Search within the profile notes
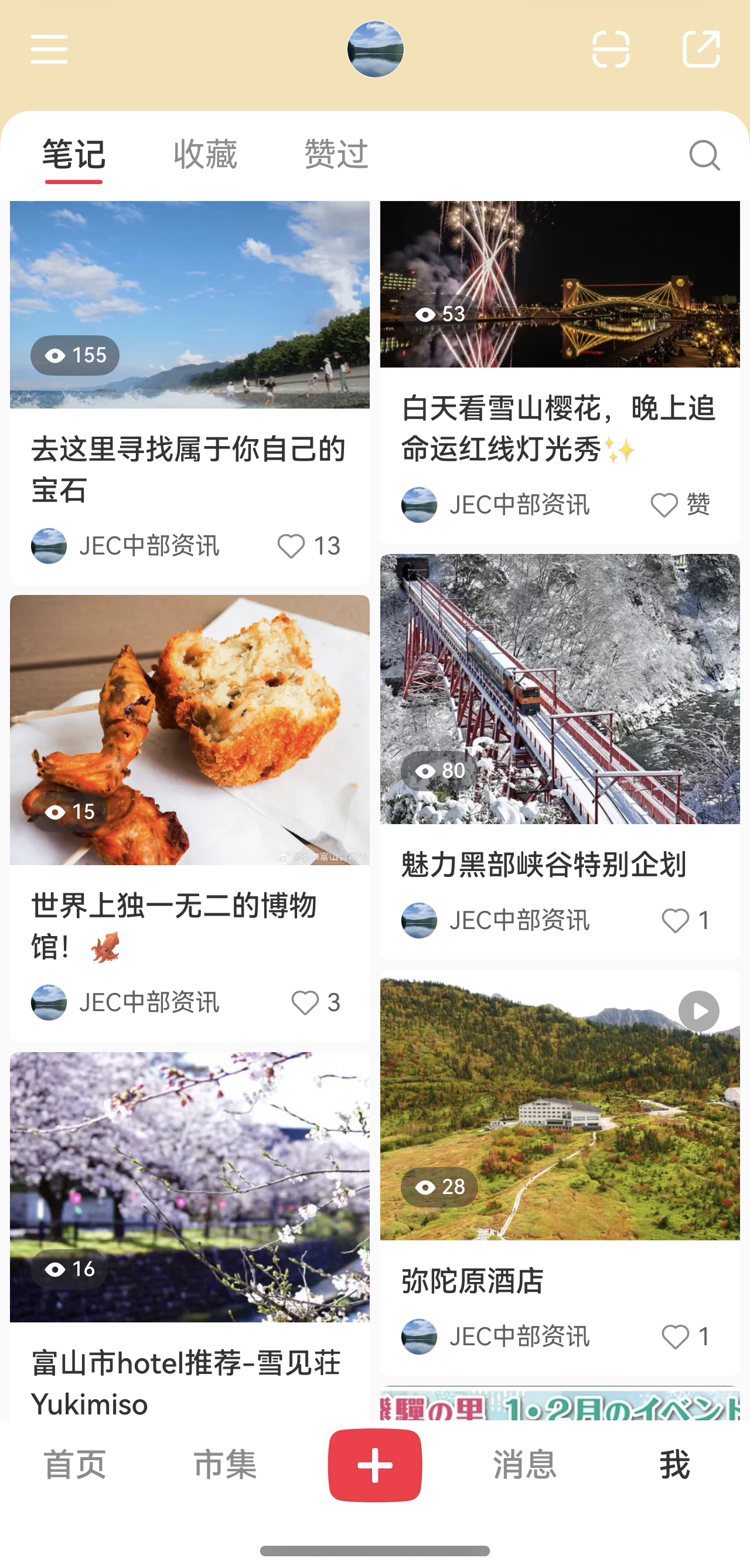The image size is (750, 1568). [x=704, y=155]
